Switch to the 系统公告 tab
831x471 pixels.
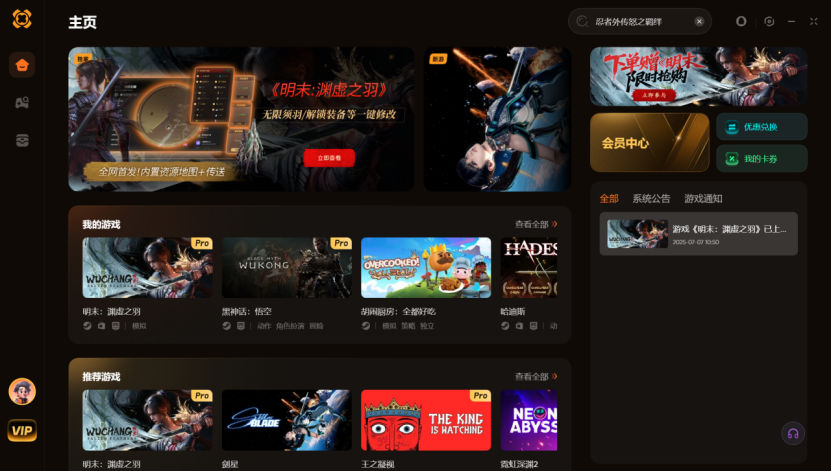(651, 198)
